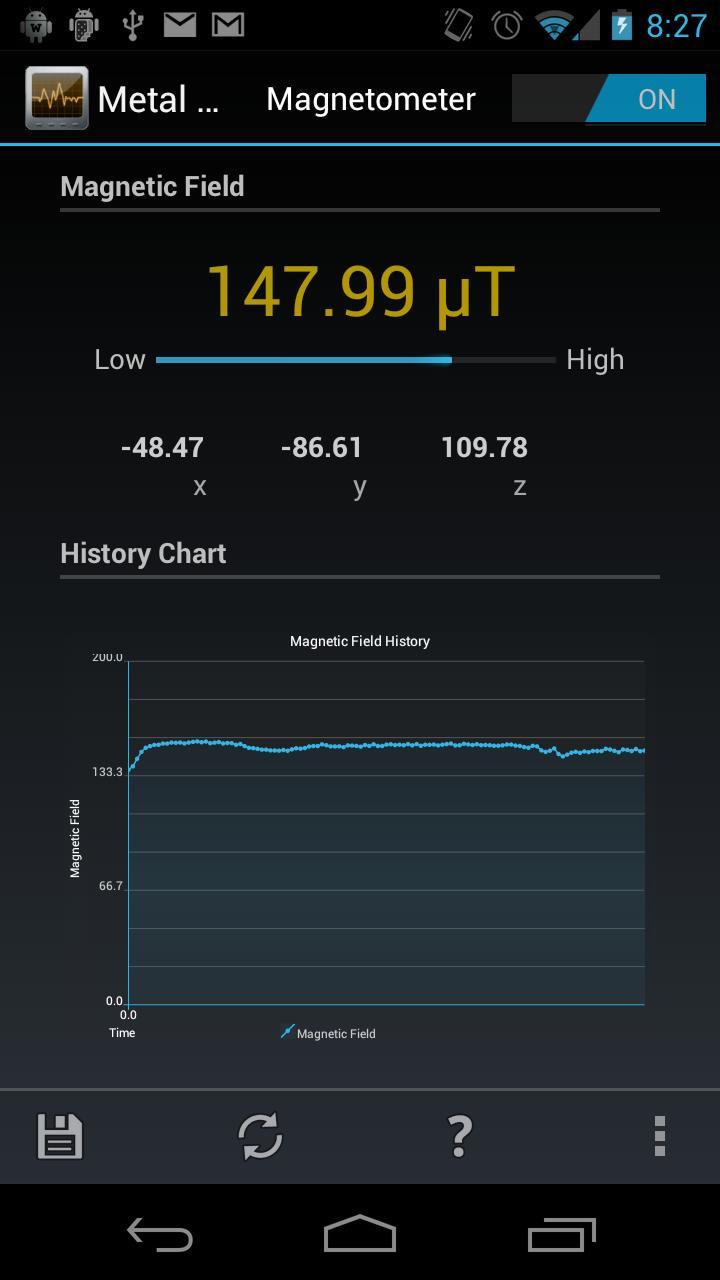
Task: Turn off the Magnetometer switch
Action: [608, 99]
